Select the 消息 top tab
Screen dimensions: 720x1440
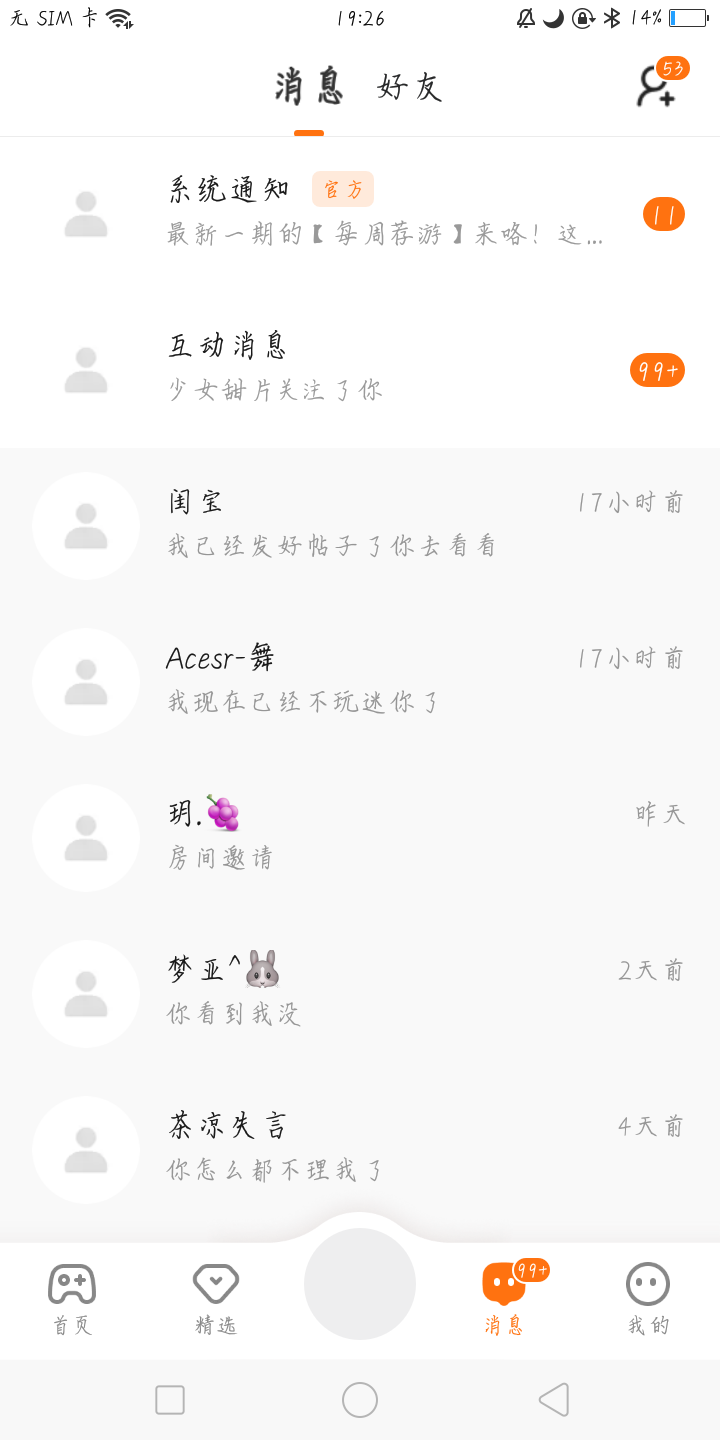309,87
